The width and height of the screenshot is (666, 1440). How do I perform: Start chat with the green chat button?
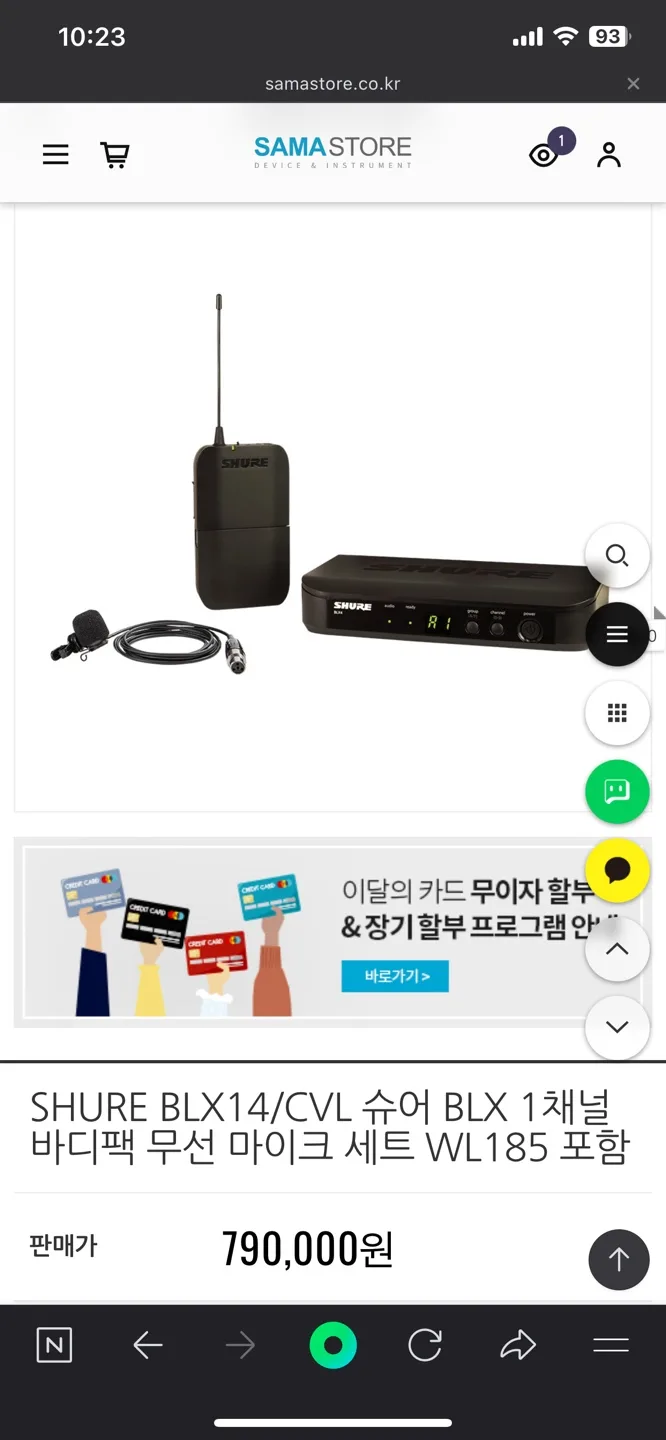click(617, 792)
